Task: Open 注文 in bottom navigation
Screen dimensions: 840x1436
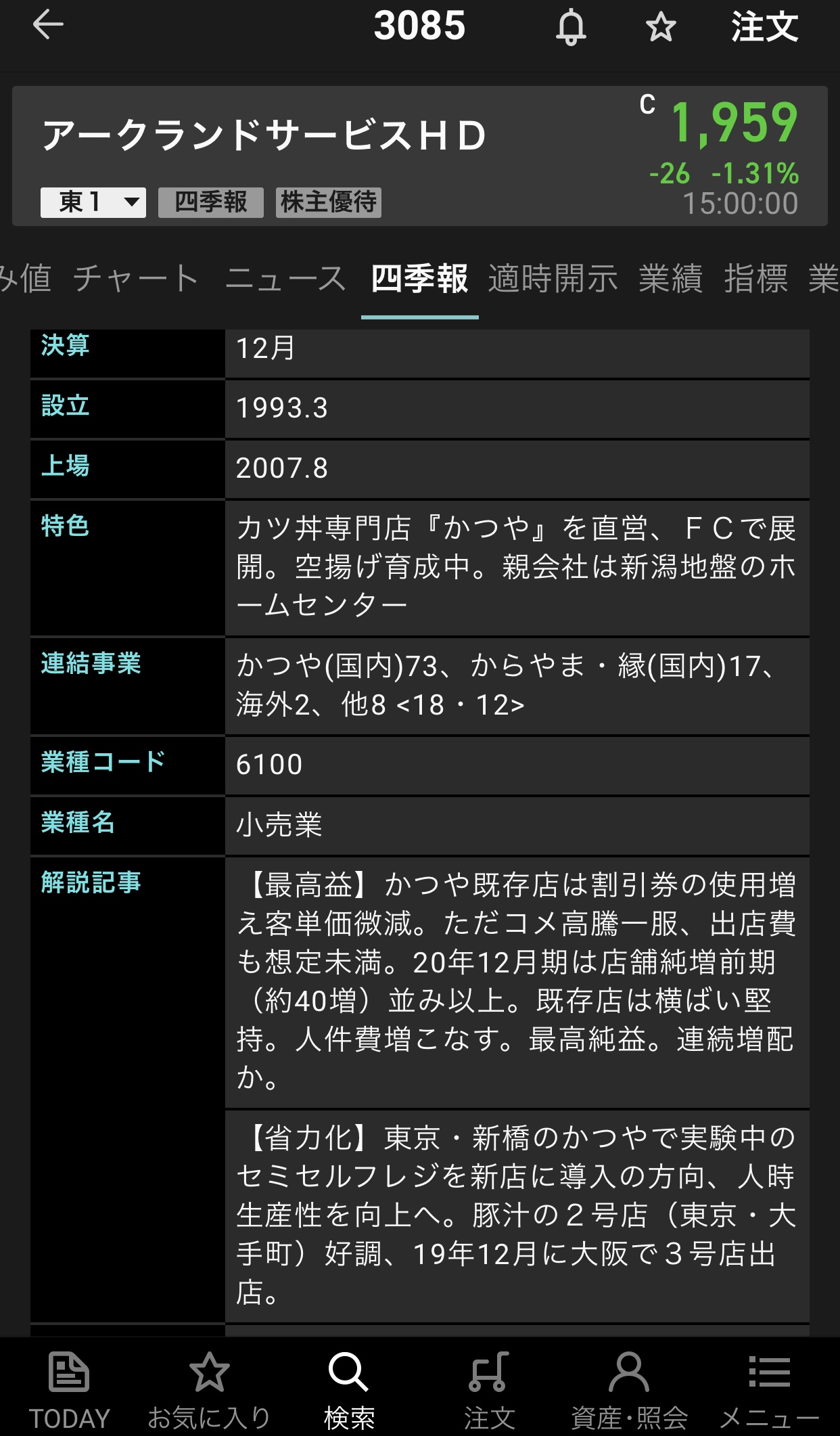Action: [489, 1389]
